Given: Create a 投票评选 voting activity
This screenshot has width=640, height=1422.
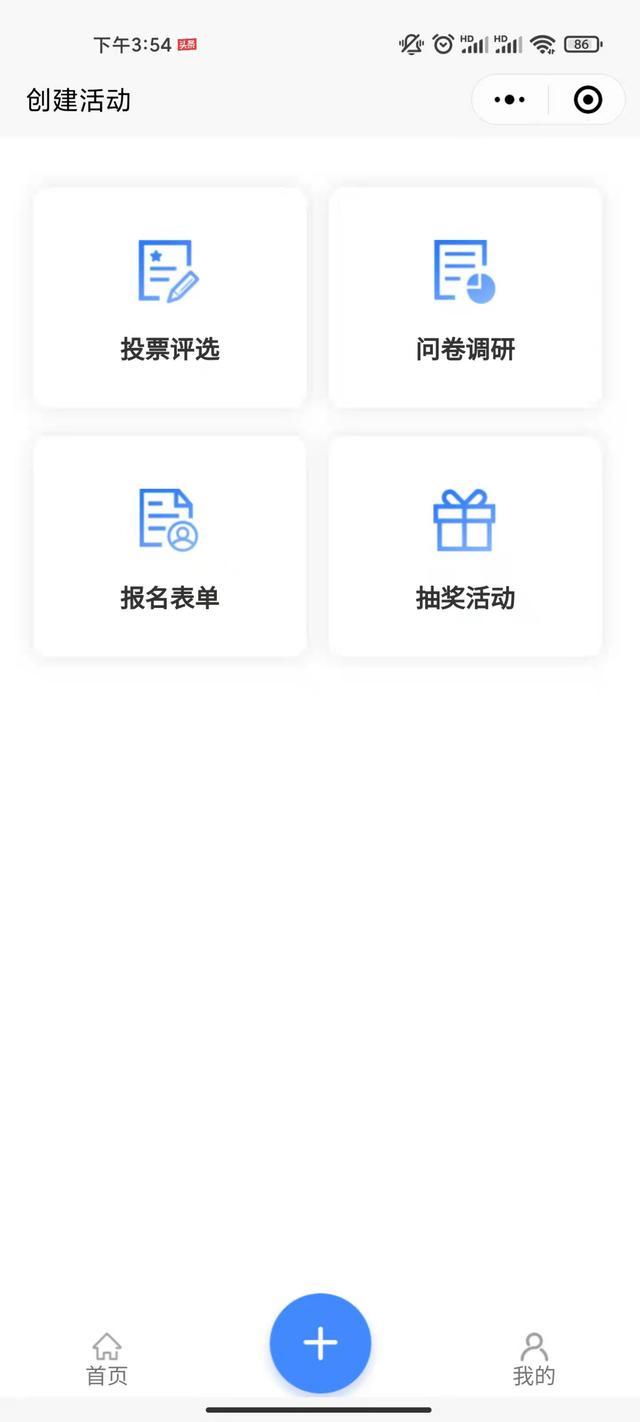Looking at the screenshot, I should (x=170, y=298).
